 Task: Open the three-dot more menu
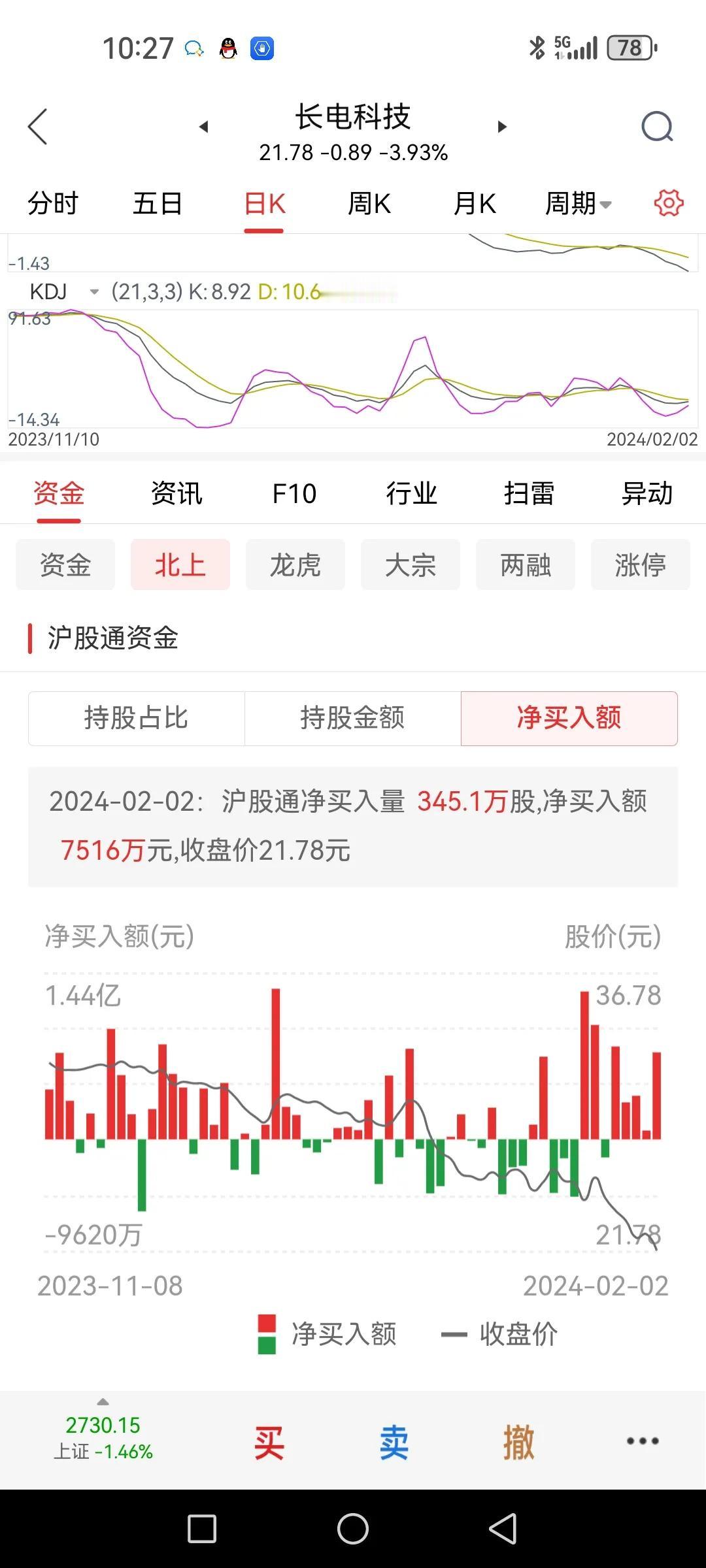pyautogui.click(x=643, y=1441)
